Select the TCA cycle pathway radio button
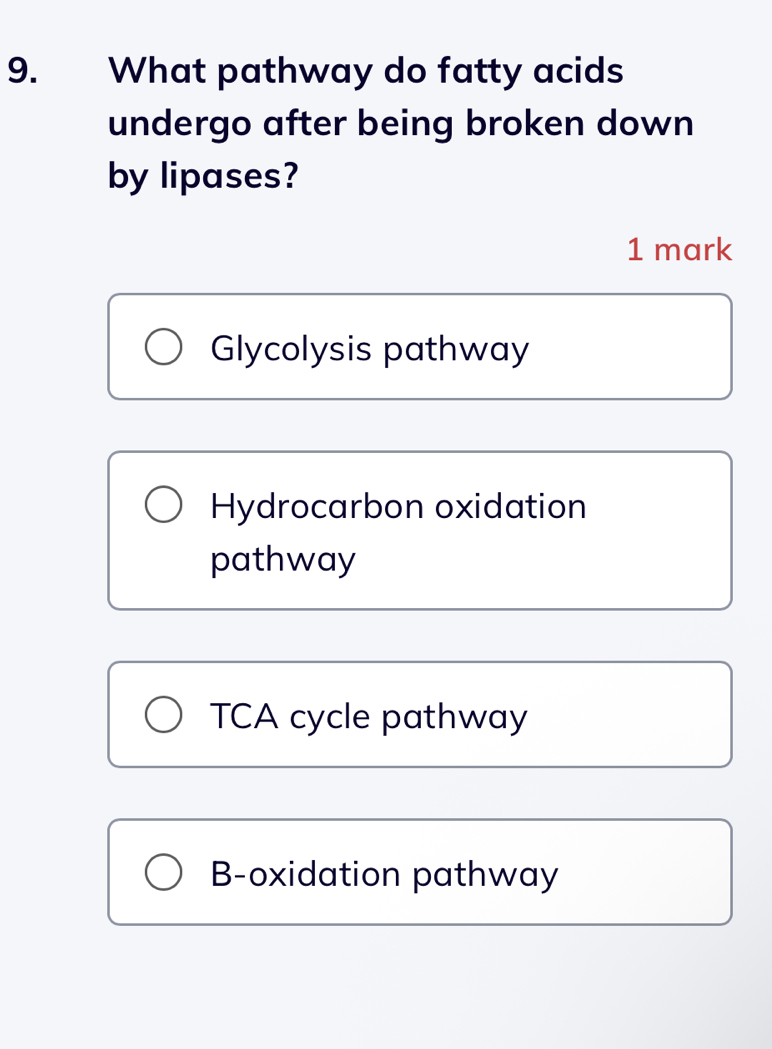Screen dimensions: 772x1049 (163, 714)
